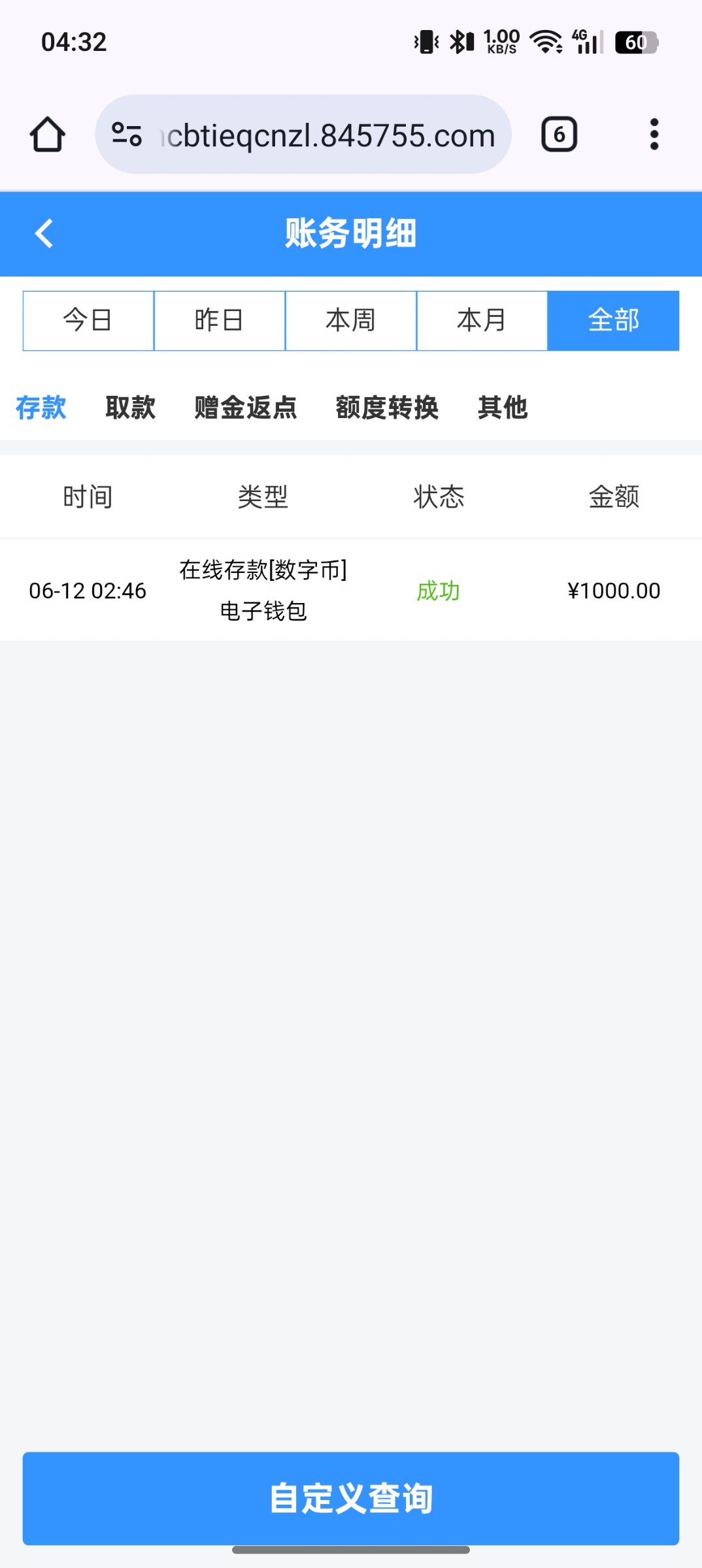Open the browser overflow menu
Image resolution: width=702 pixels, height=1568 pixels.
coord(654,135)
